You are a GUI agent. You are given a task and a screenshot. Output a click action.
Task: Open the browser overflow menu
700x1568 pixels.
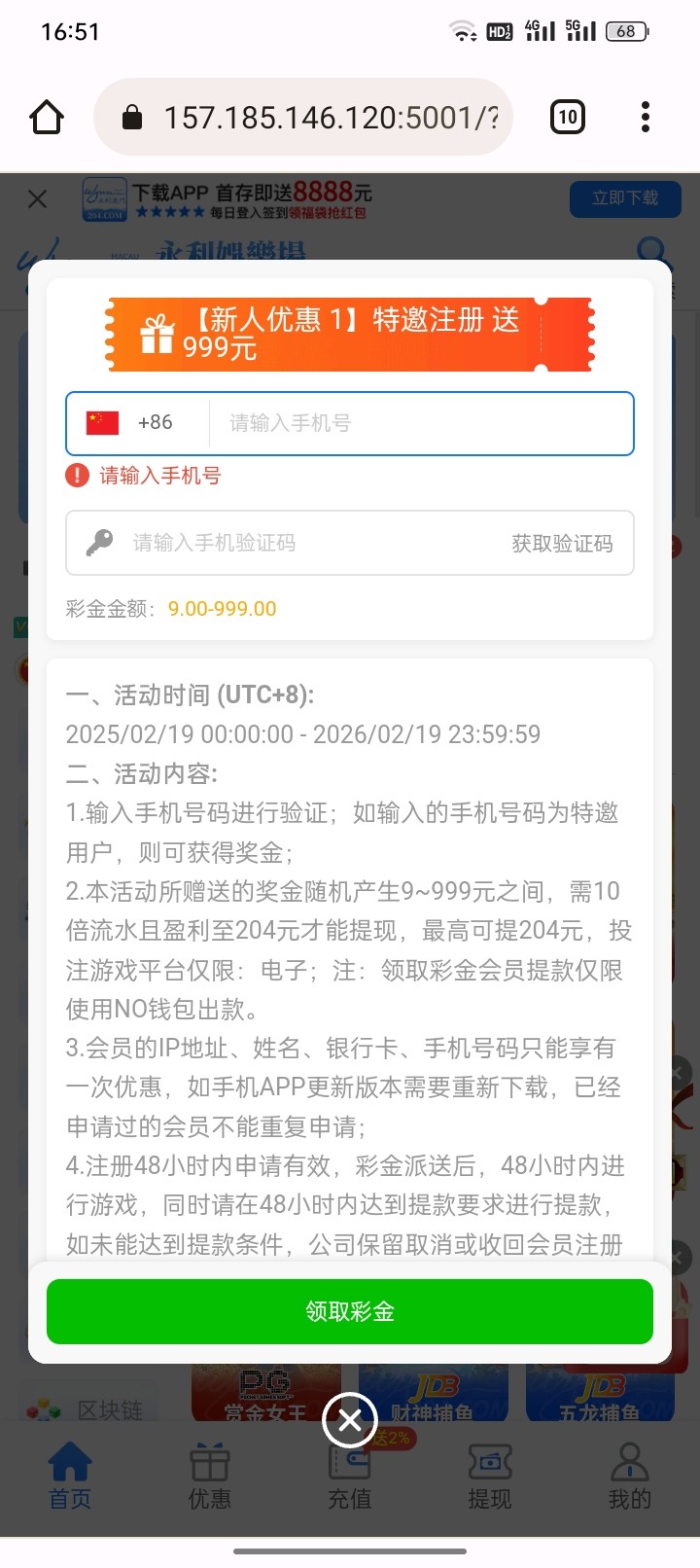click(645, 118)
